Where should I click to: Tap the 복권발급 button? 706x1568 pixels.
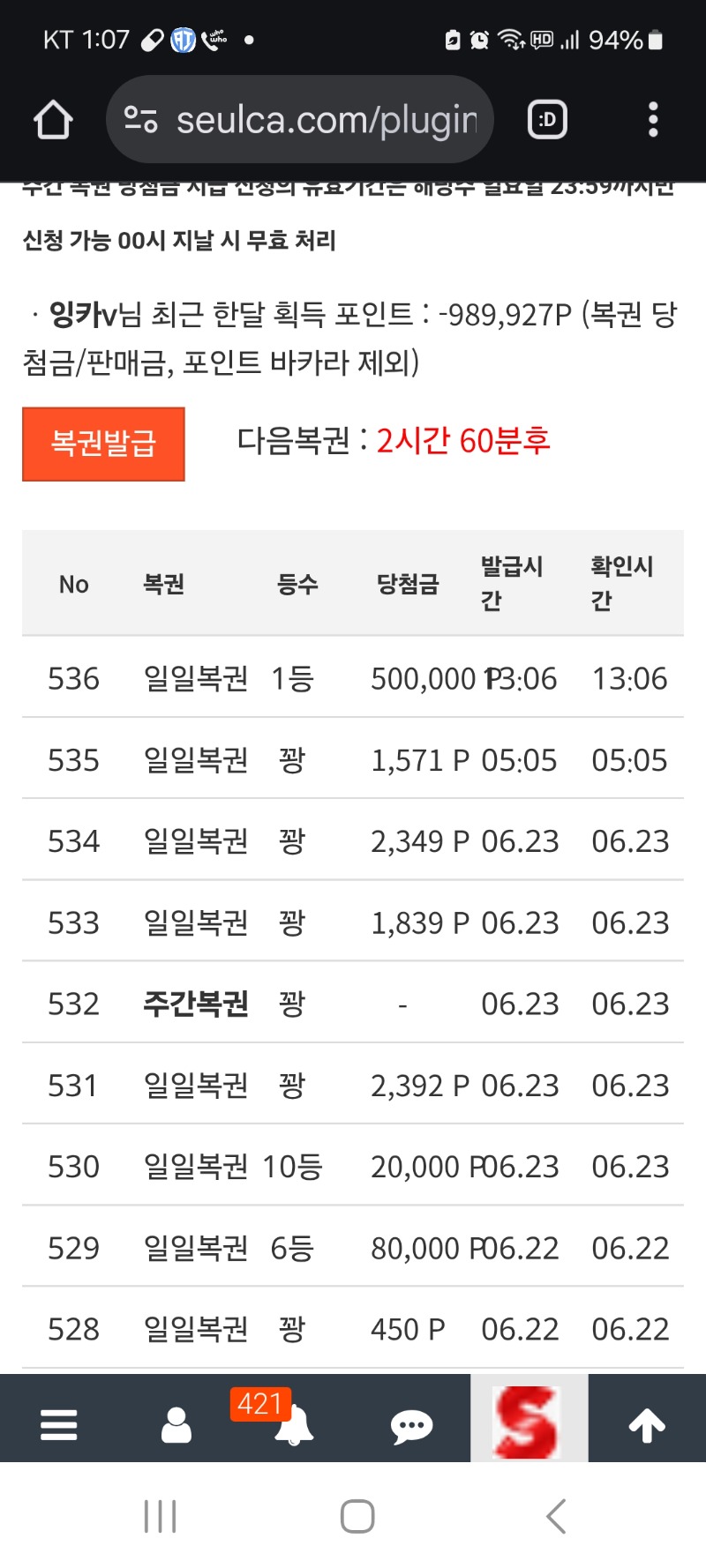point(103,444)
